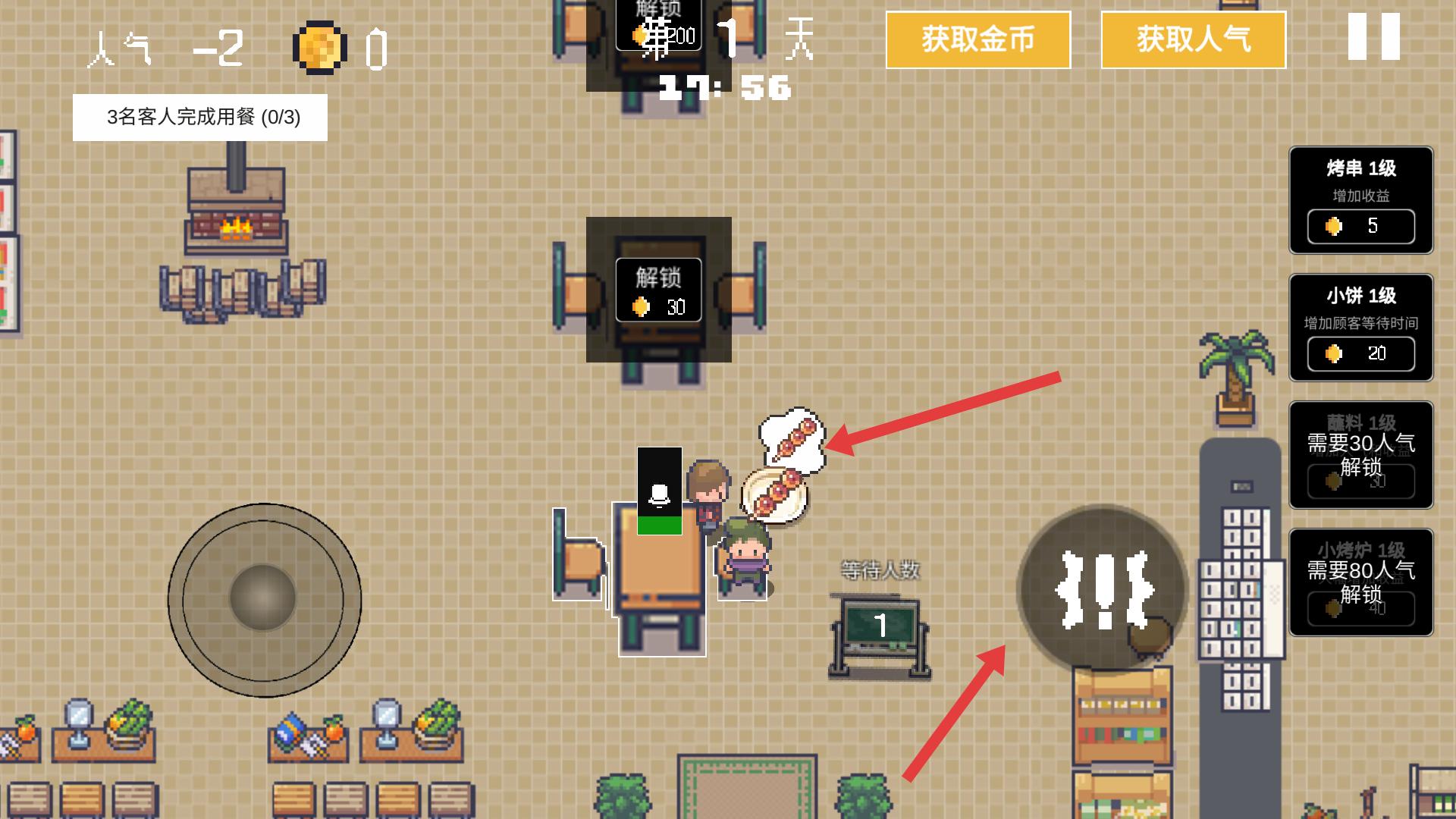
Task: Unlock the table costing 30 coins
Action: 657,290
